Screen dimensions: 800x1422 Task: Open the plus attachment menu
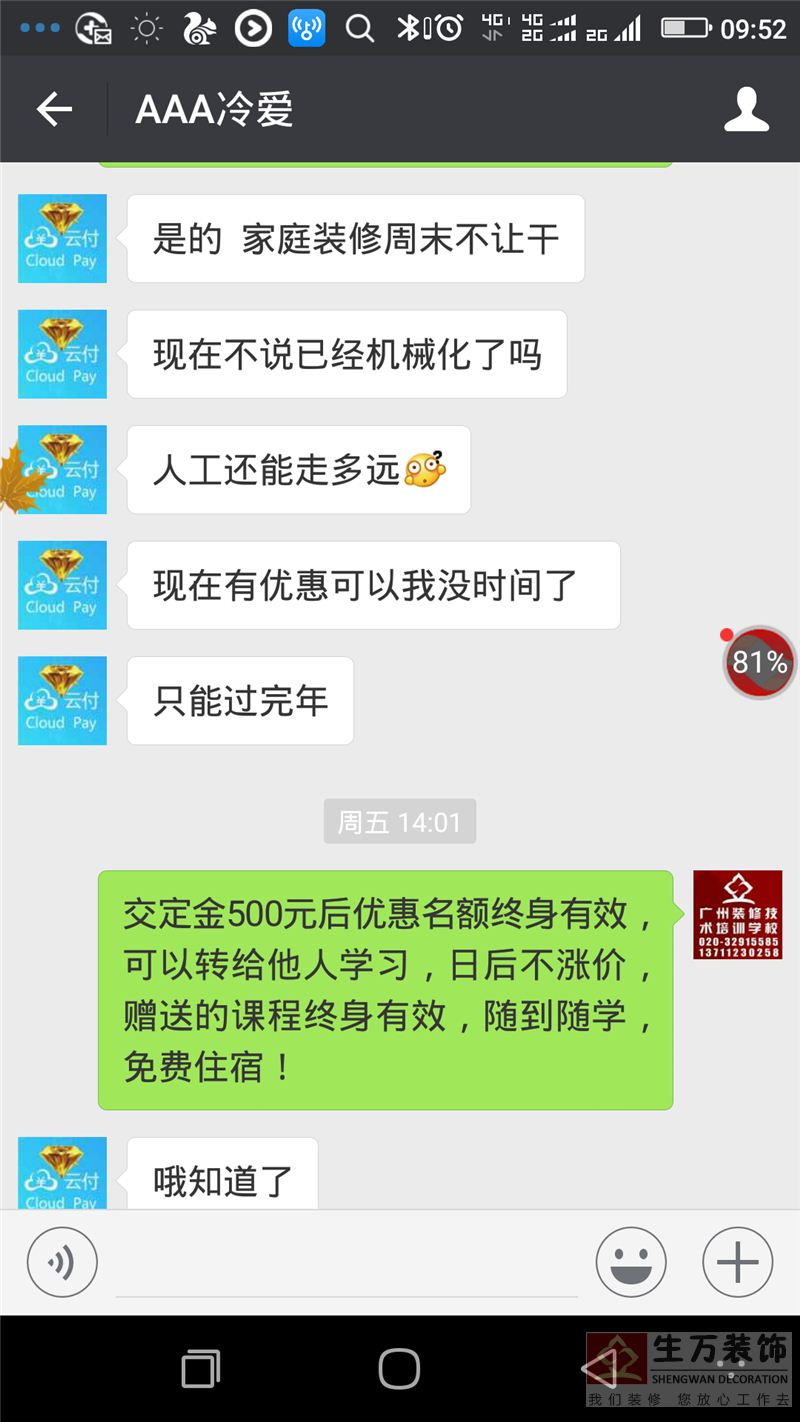click(x=738, y=1263)
